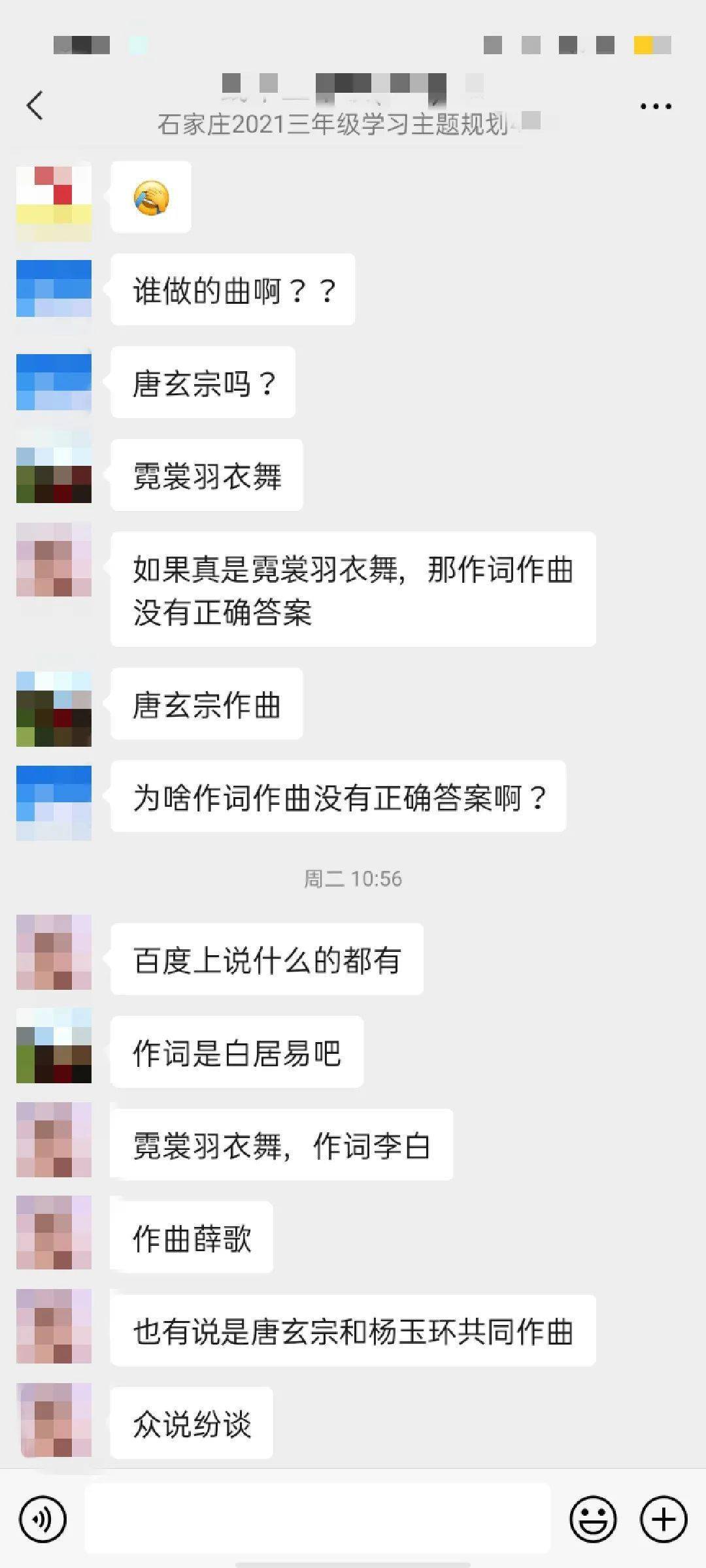Tap avatar next to "谁做的曲啊？？"
This screenshot has height=1568, width=706.
tap(54, 289)
